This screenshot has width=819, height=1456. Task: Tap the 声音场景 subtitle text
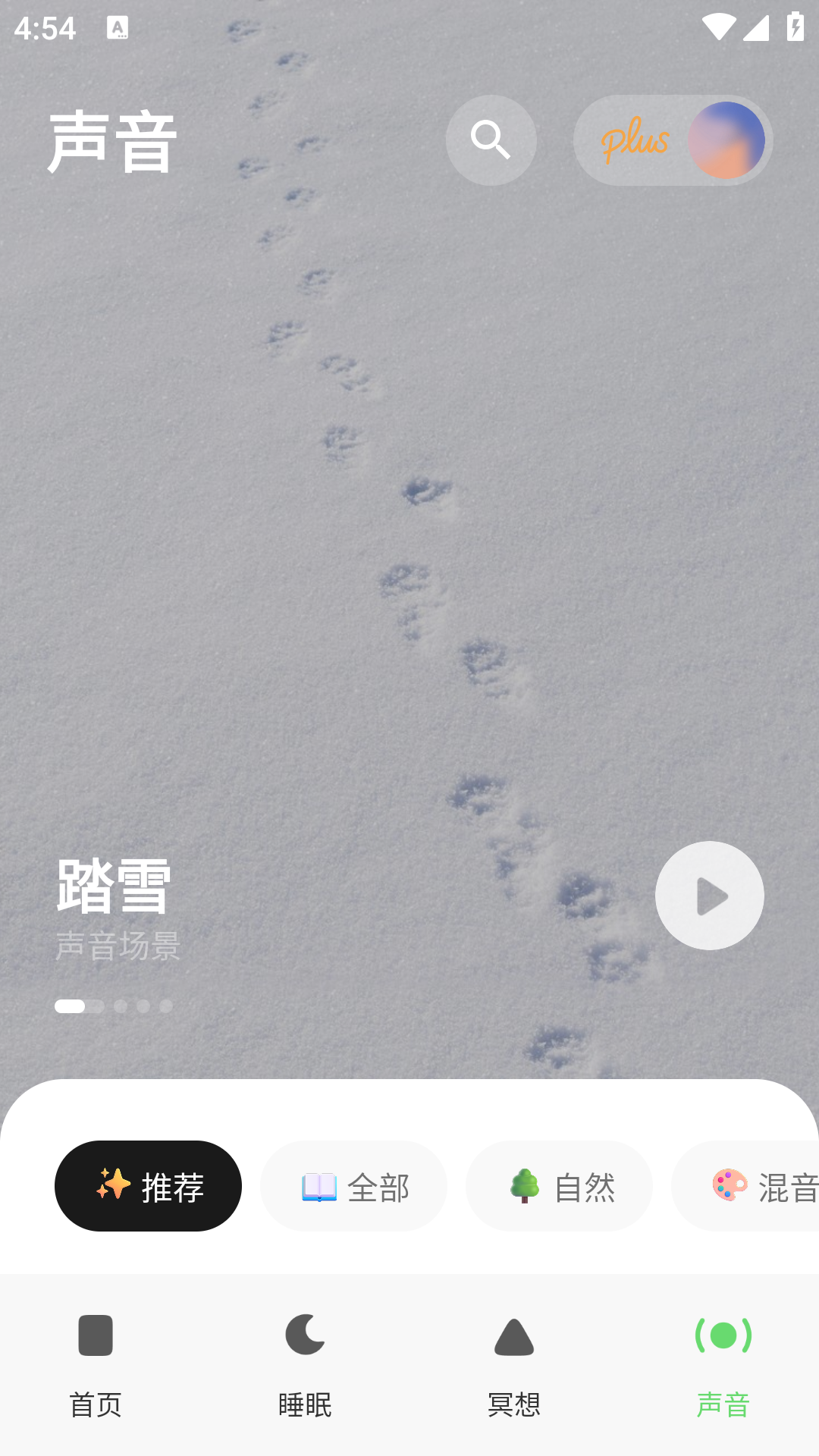click(x=118, y=944)
